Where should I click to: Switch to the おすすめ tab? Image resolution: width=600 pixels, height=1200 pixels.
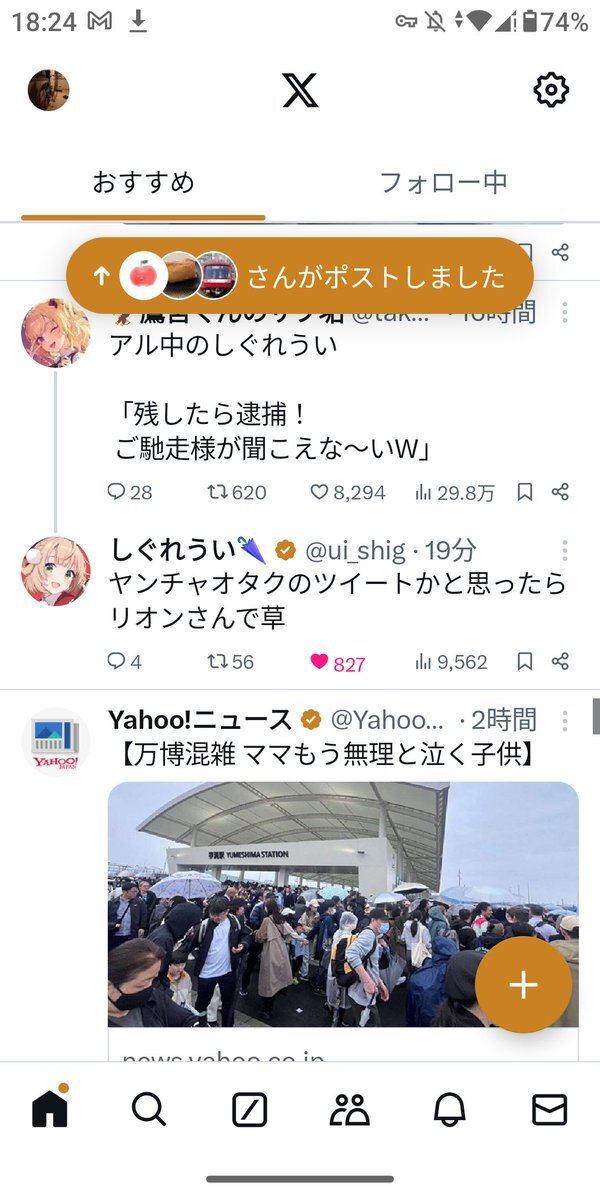click(x=143, y=183)
